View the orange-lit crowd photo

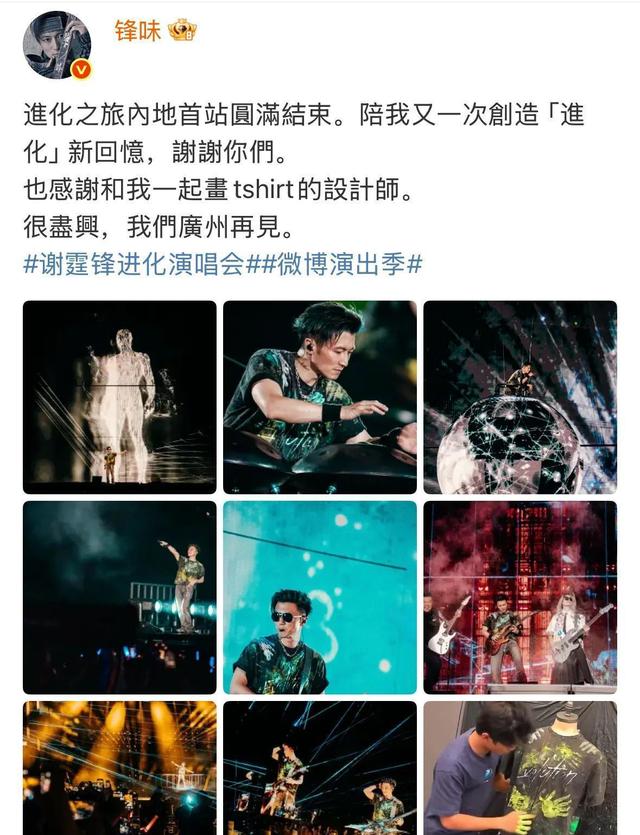pyautogui.click(x=119, y=767)
